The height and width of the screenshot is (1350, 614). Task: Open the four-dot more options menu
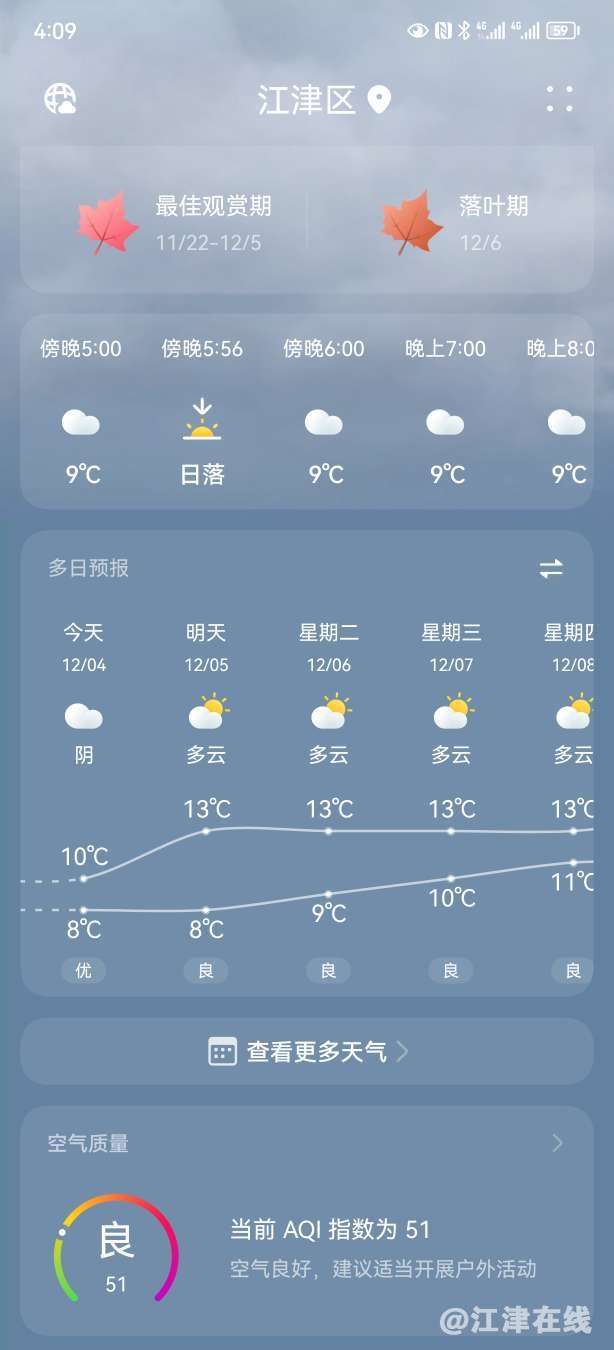(559, 98)
